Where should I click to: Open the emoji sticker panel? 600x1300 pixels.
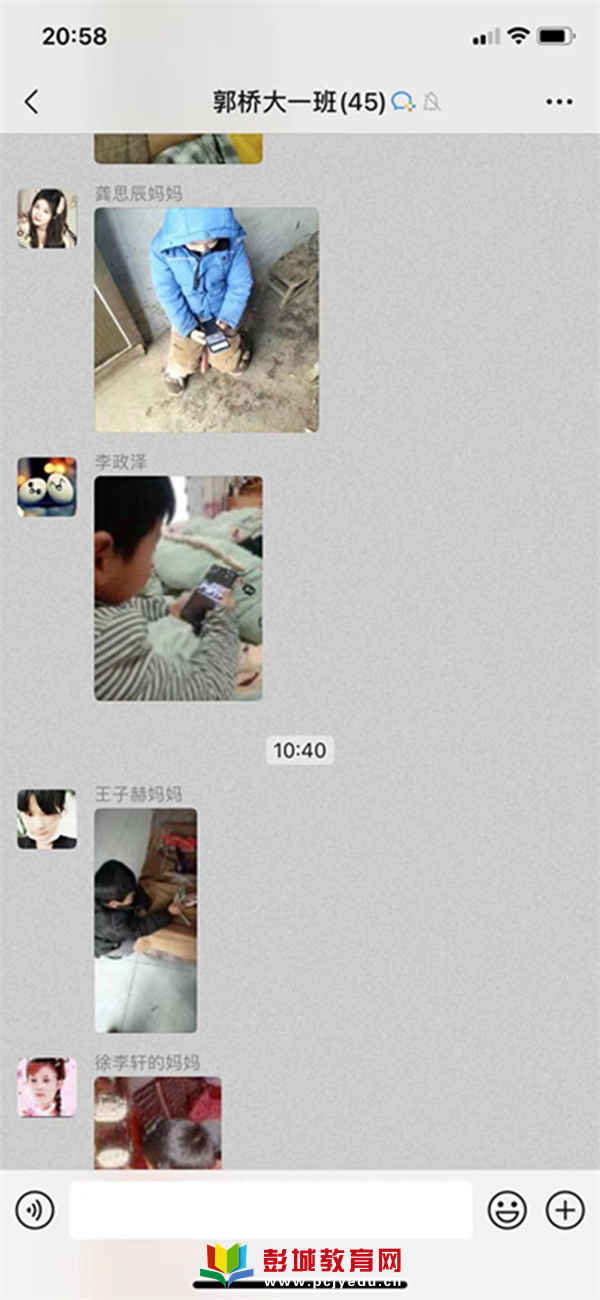507,1211
